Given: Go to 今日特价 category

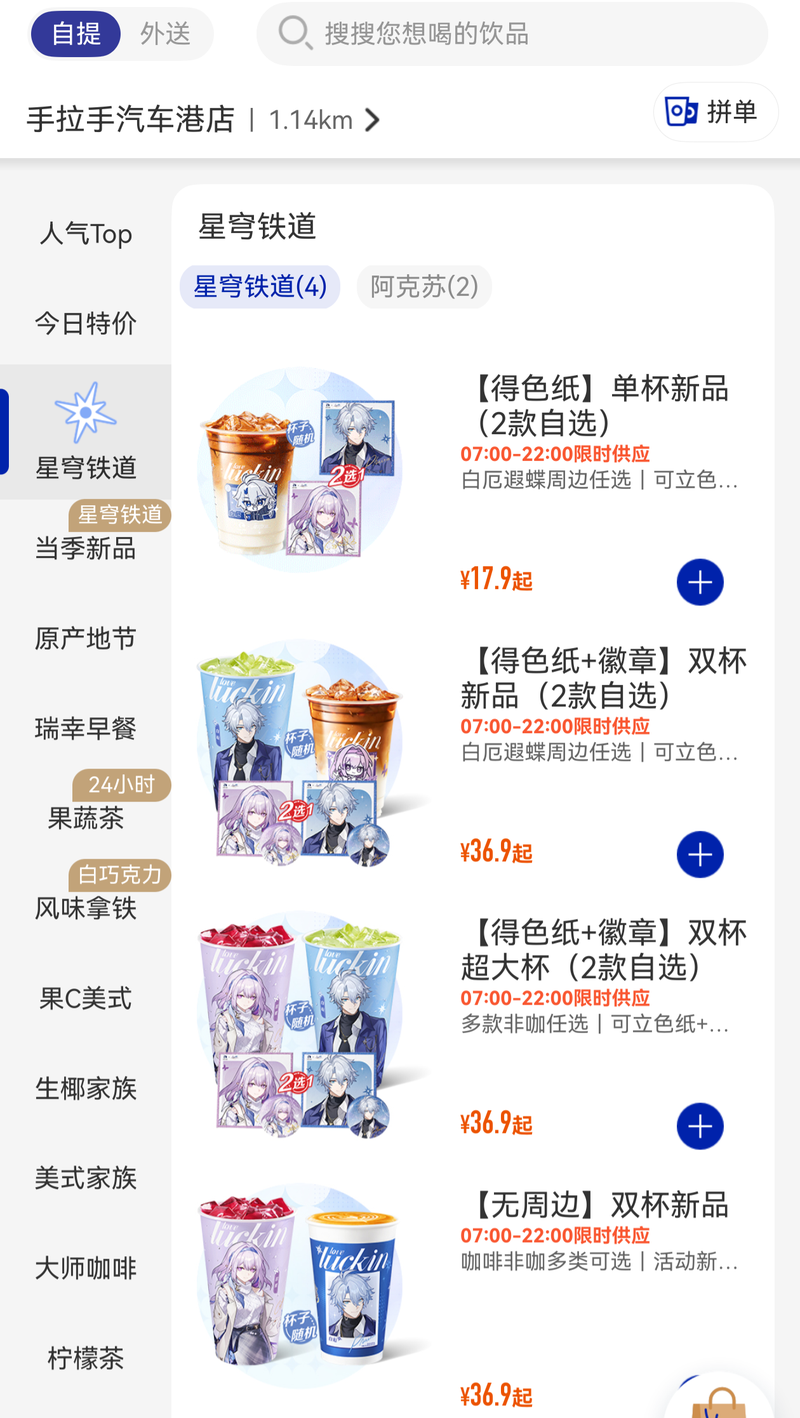Looking at the screenshot, I should pos(86,323).
